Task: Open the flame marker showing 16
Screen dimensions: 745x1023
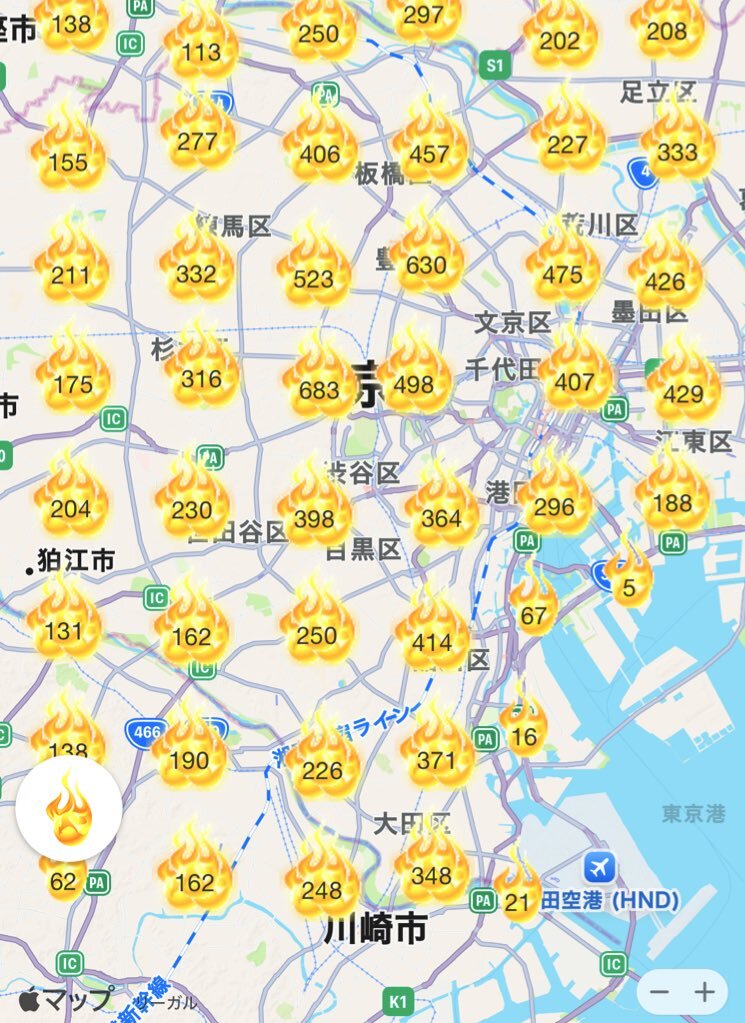Action: click(523, 733)
